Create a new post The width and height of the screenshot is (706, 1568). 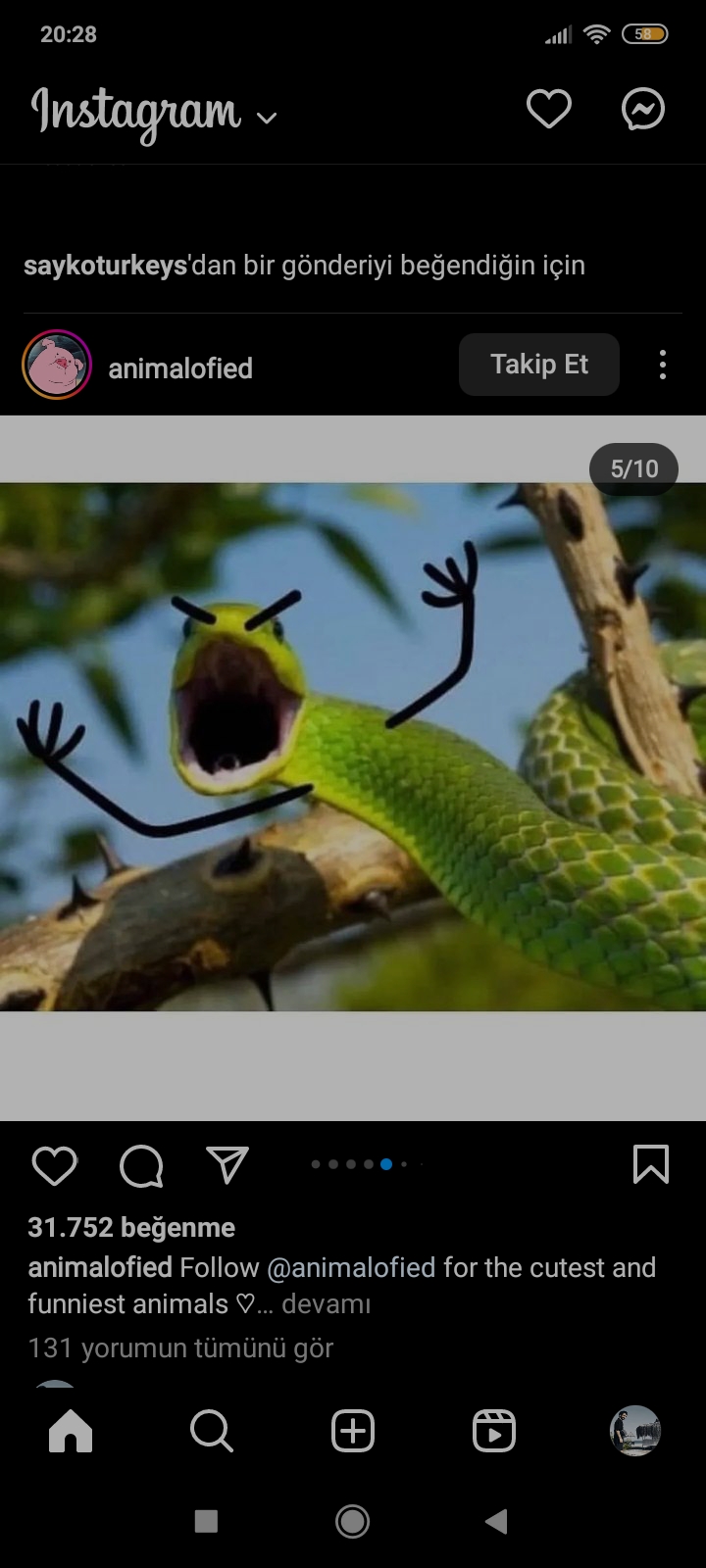coord(353,1432)
